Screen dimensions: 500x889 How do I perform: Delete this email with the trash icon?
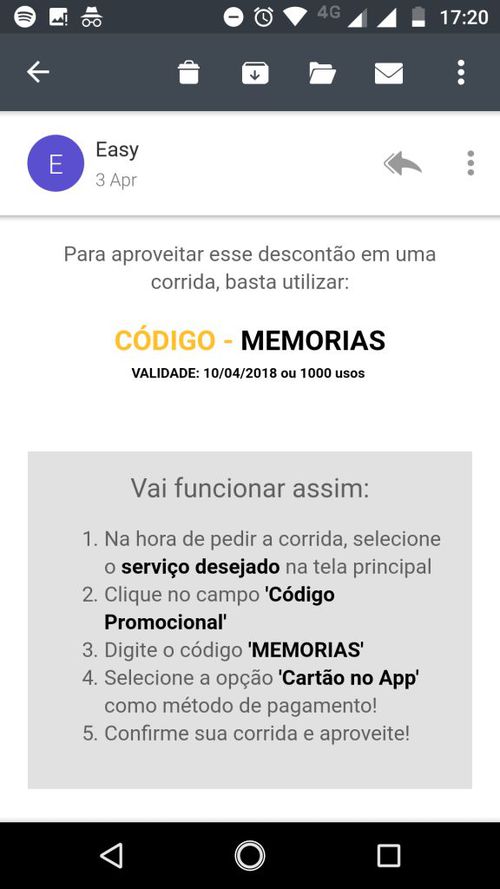point(188,73)
